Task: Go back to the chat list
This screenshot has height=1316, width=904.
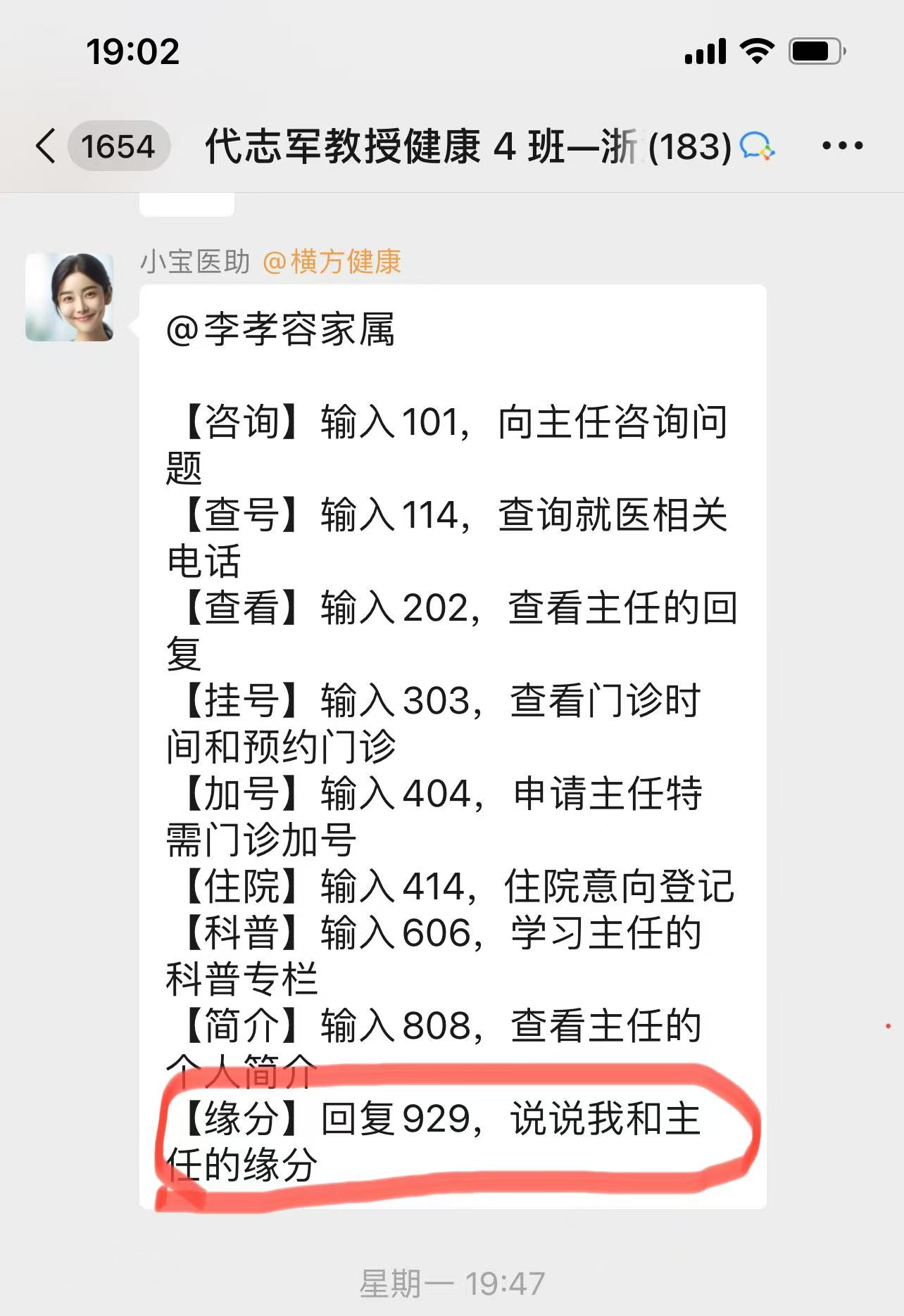Action: [x=46, y=146]
